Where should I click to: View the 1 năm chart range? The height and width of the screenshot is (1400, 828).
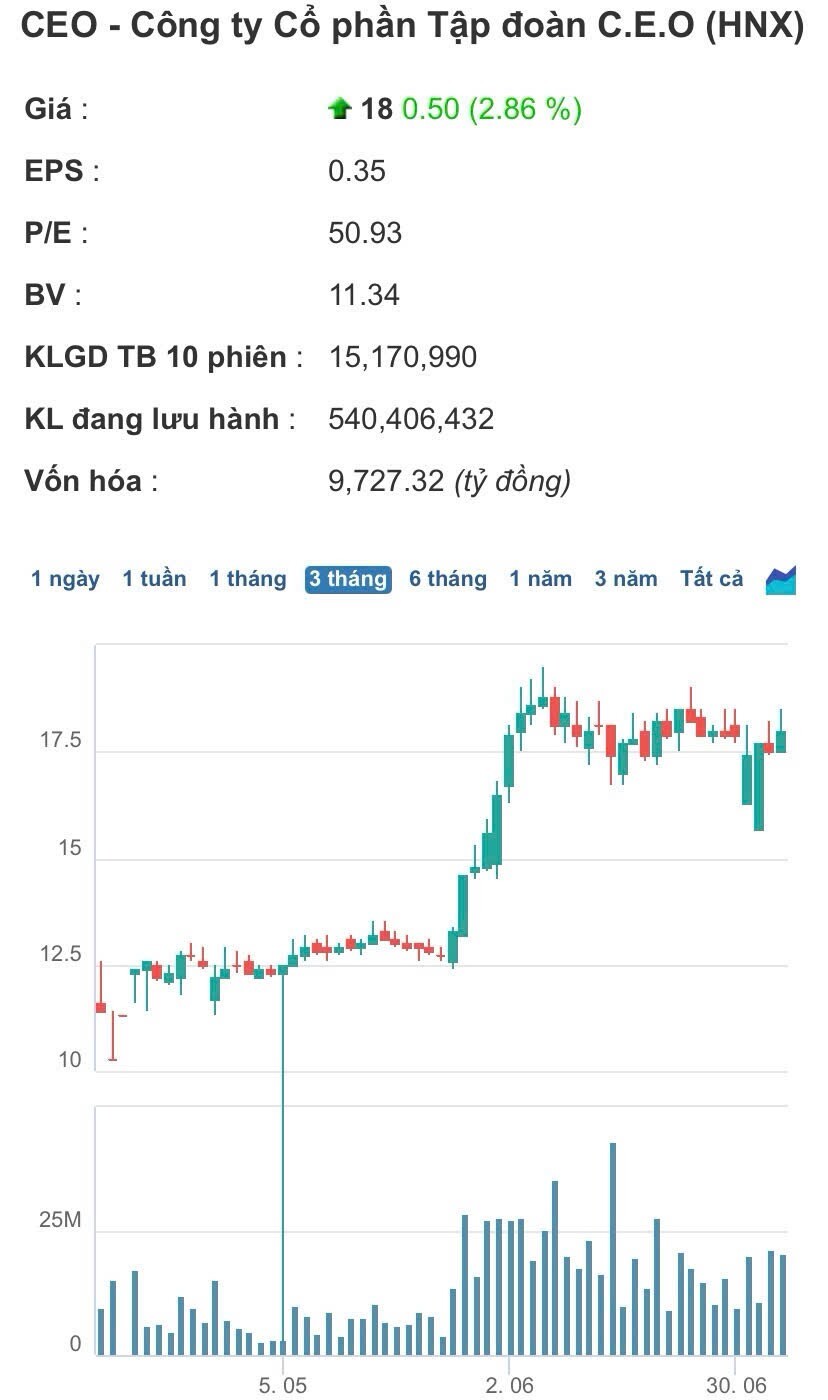pos(540,579)
